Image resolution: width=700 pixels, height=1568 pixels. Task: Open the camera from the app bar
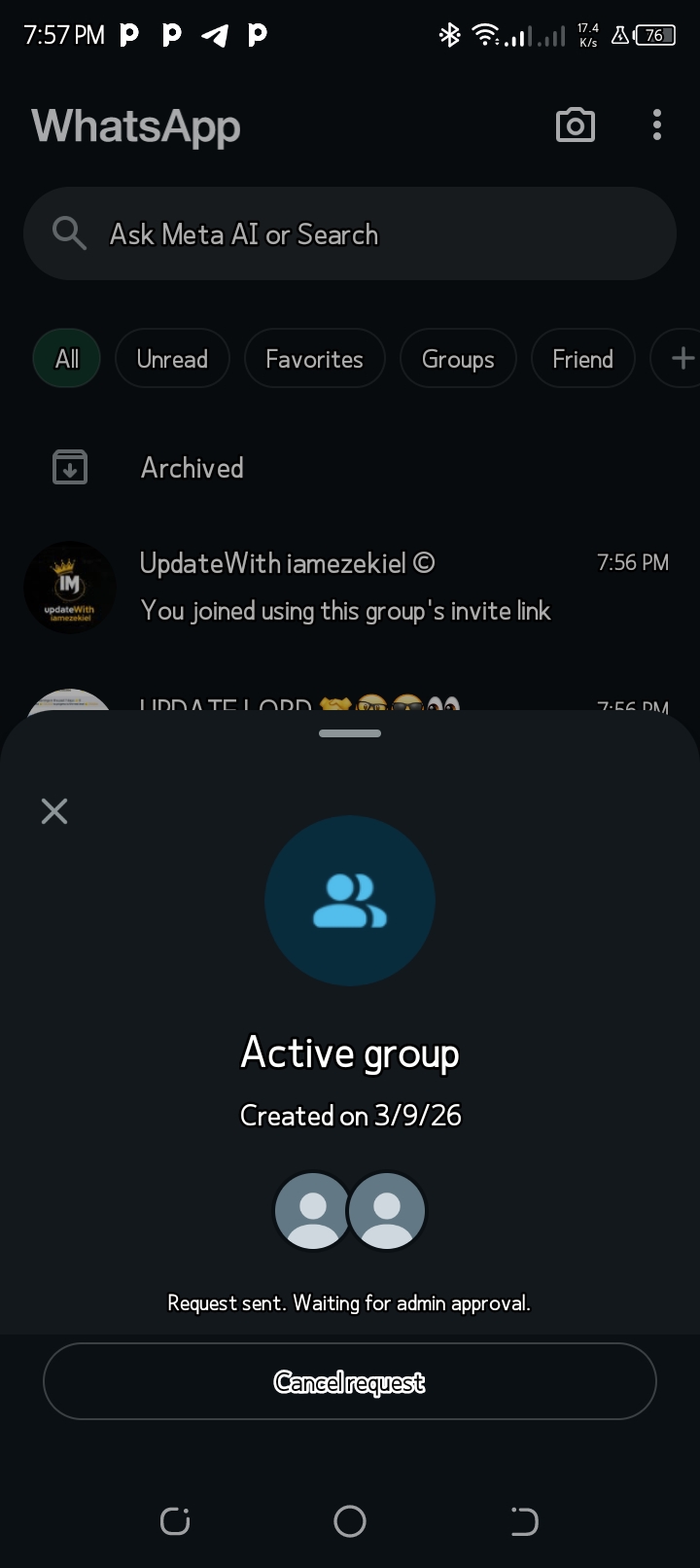575,125
